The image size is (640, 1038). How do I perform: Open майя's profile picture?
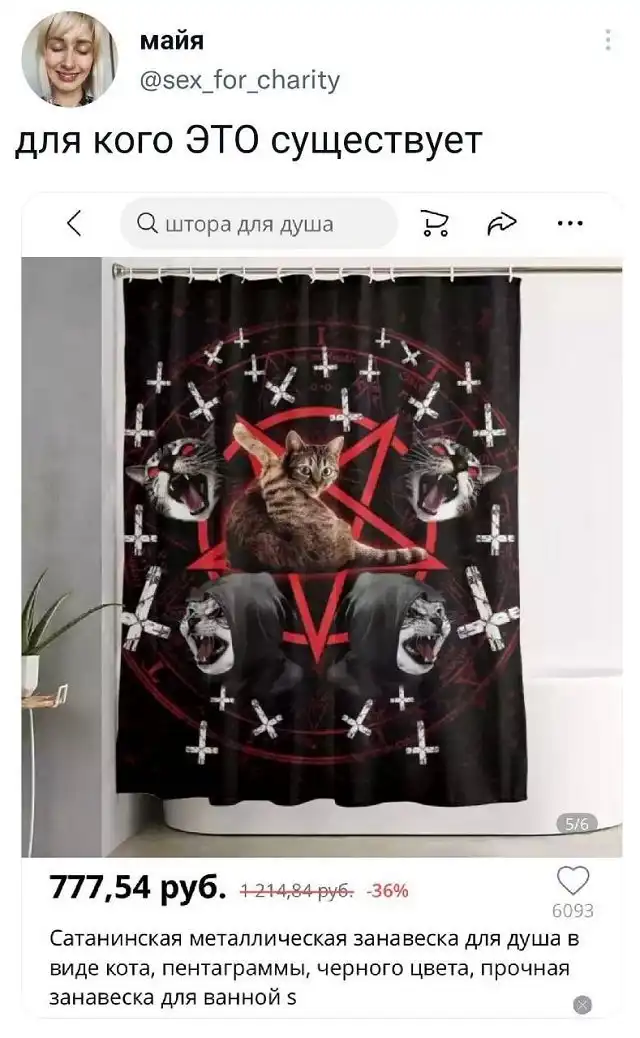coord(69,60)
